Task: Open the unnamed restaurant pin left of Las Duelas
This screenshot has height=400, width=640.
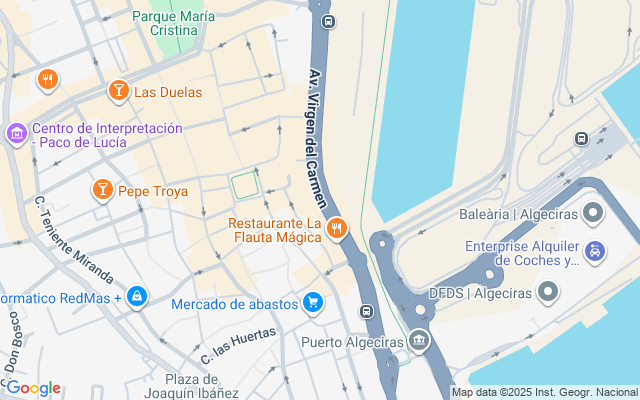Action: click(x=47, y=79)
